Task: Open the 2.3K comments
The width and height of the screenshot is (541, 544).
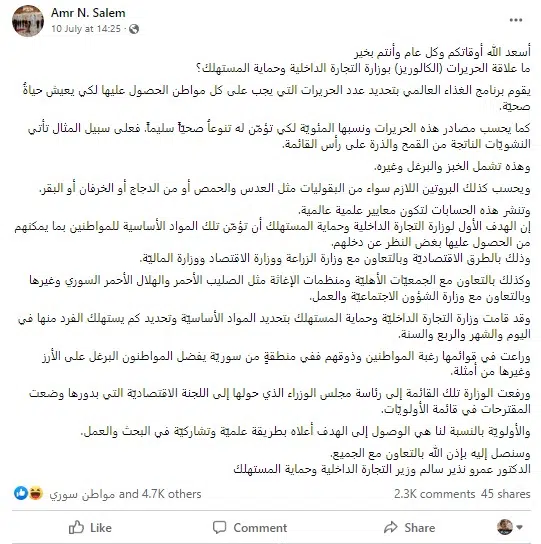Action: (x=434, y=494)
